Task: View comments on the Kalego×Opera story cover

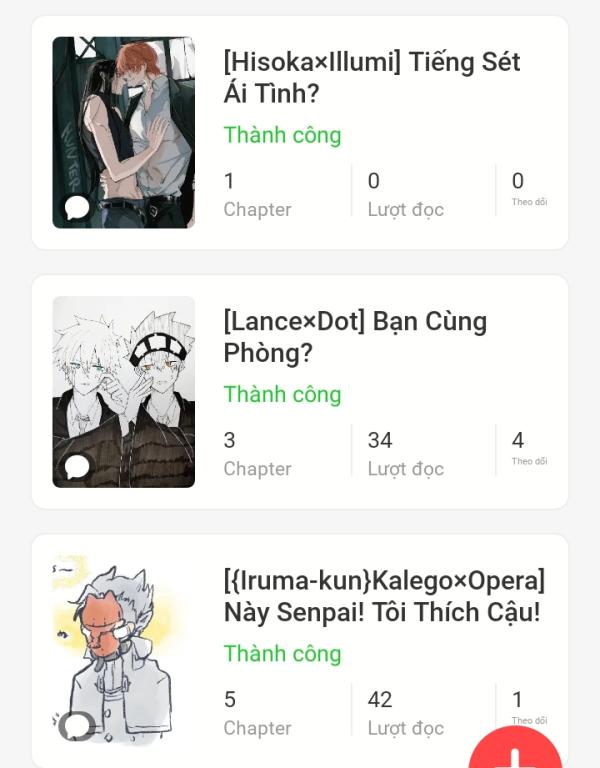Action: coord(76,726)
